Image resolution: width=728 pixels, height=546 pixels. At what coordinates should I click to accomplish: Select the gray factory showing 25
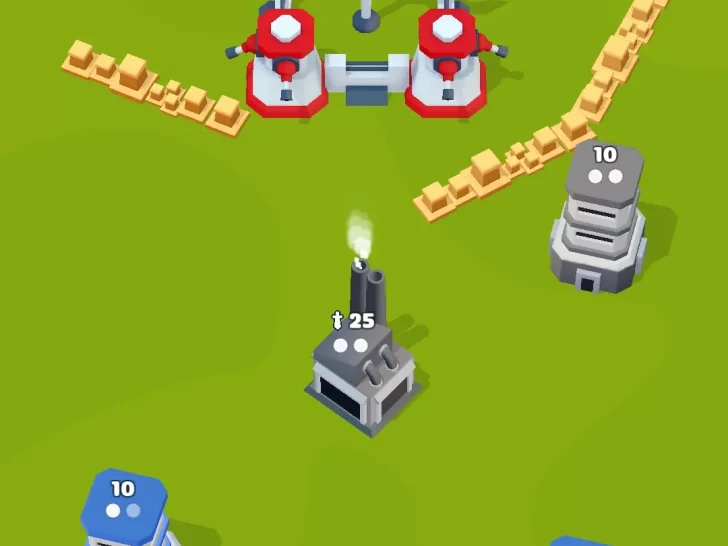tap(360, 377)
